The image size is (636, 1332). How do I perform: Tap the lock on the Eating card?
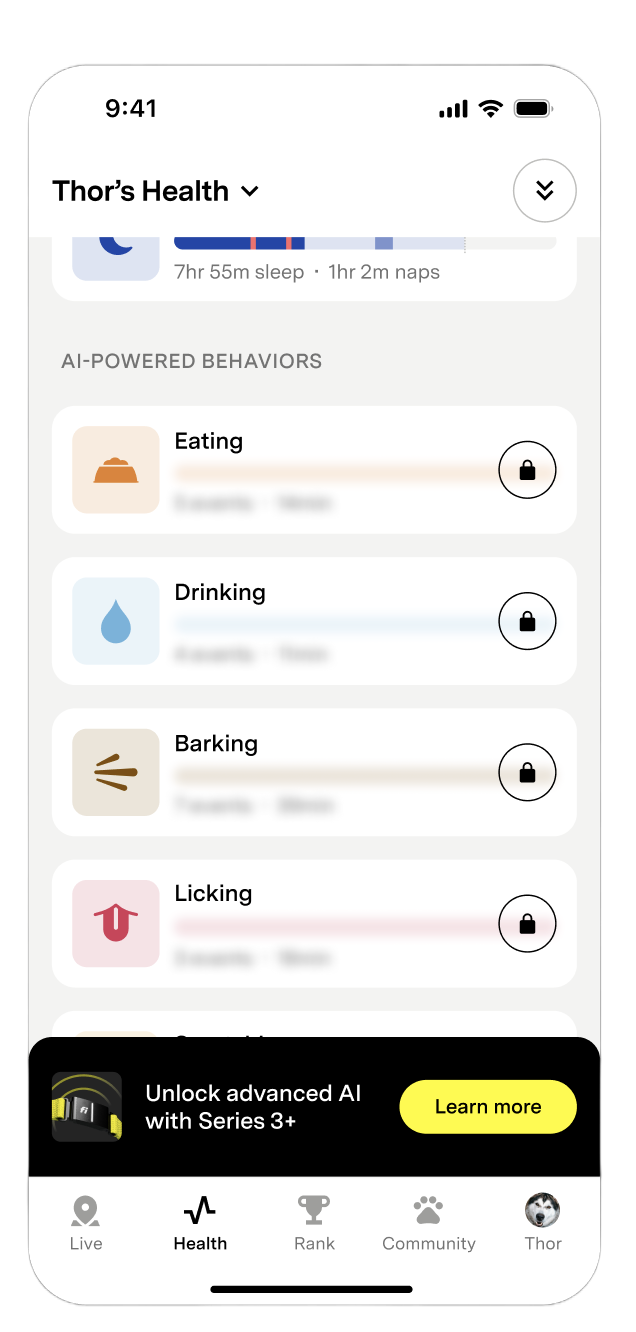527,470
